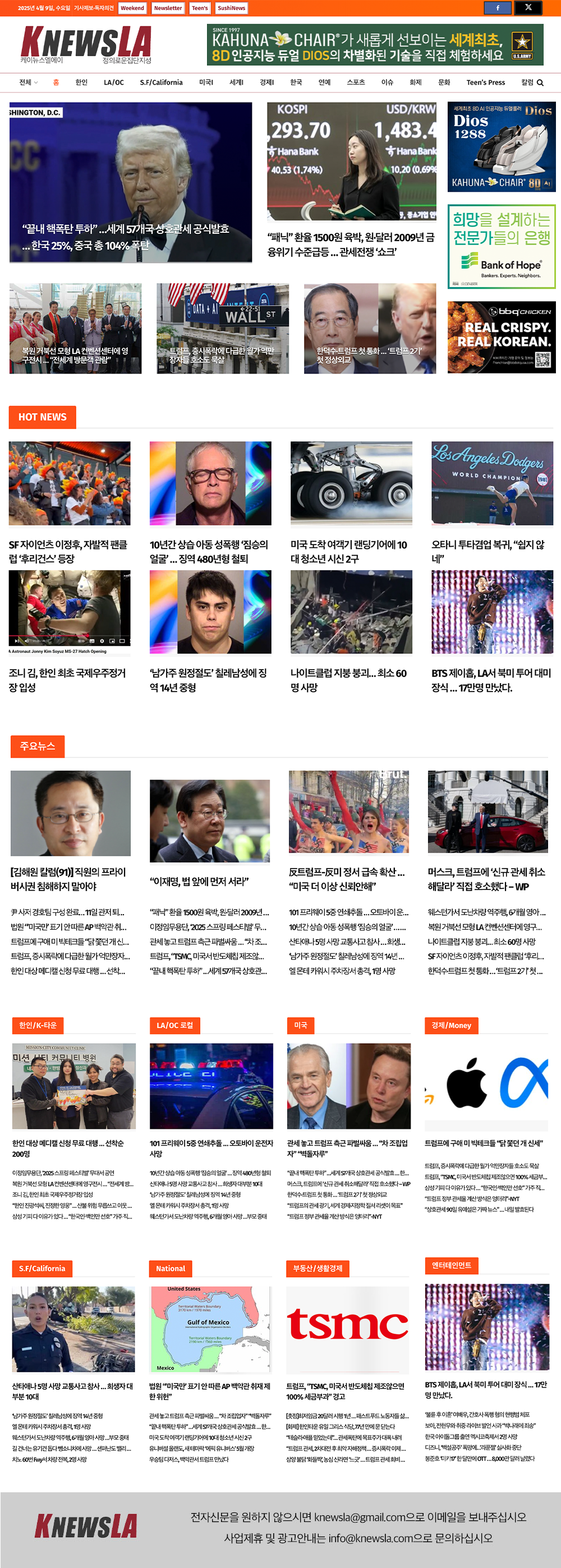Go to the S.F/California section
Screen dimensions: 561x1568
161,83
